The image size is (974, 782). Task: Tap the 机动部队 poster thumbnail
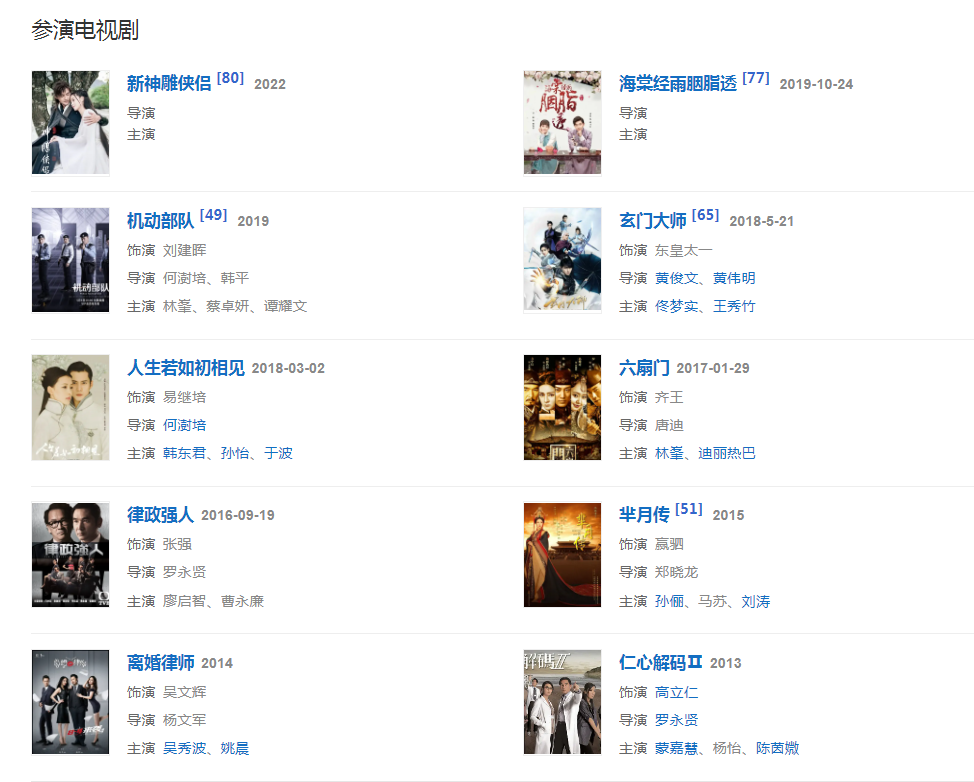pyautogui.click(x=70, y=260)
